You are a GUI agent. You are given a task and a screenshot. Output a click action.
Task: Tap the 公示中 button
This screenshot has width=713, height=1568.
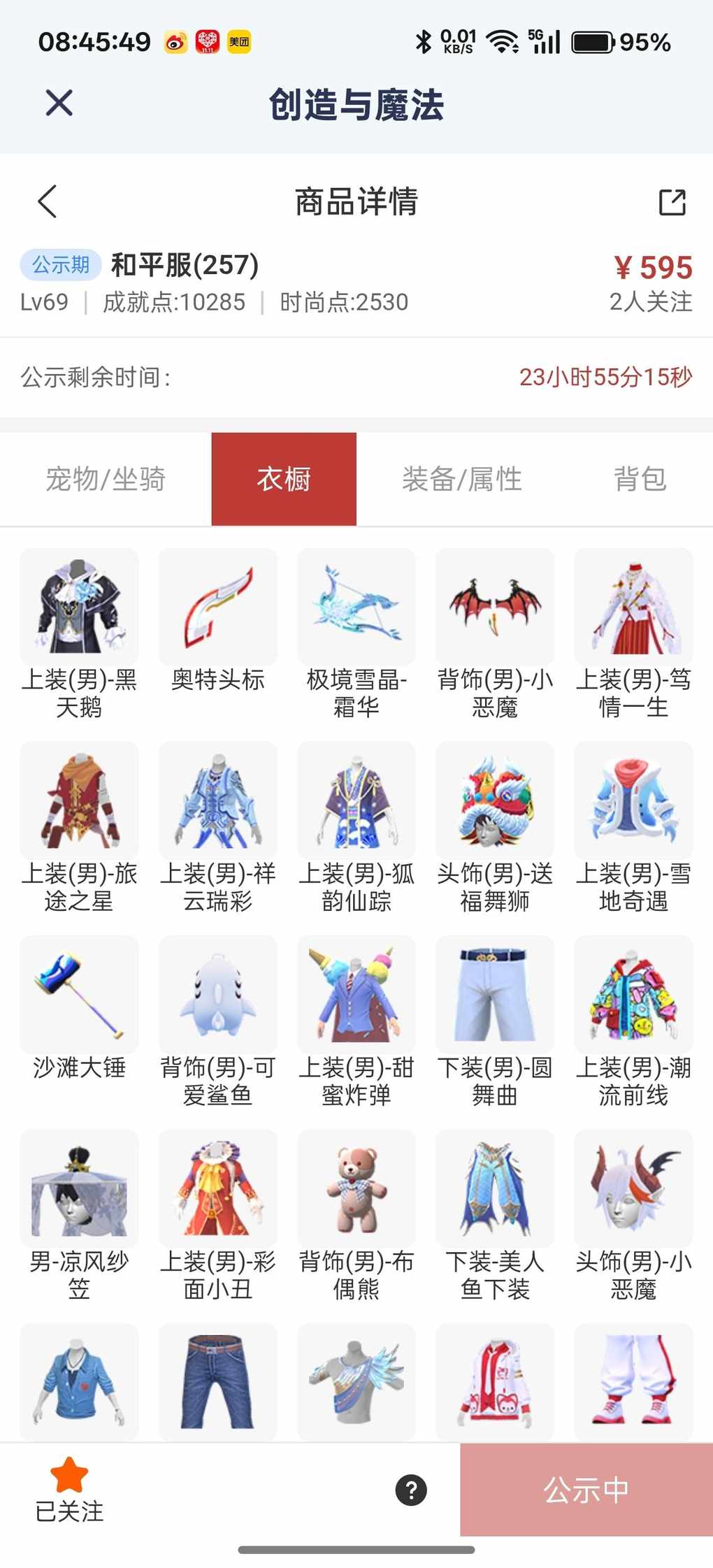(x=586, y=1490)
